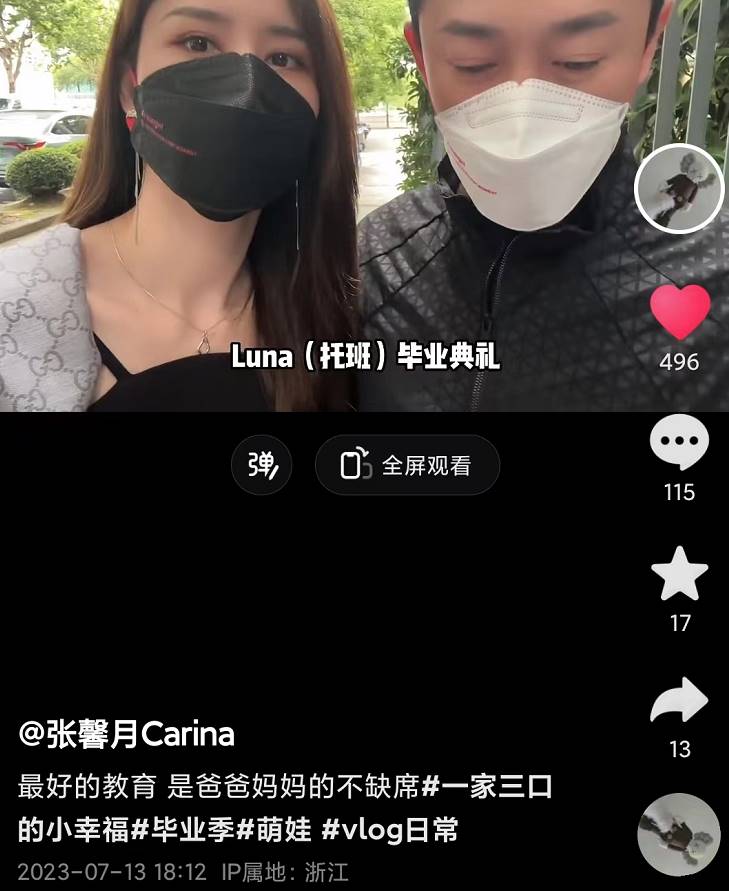This screenshot has width=729, height=891.
Task: Open the comments section
Action: pos(679,443)
